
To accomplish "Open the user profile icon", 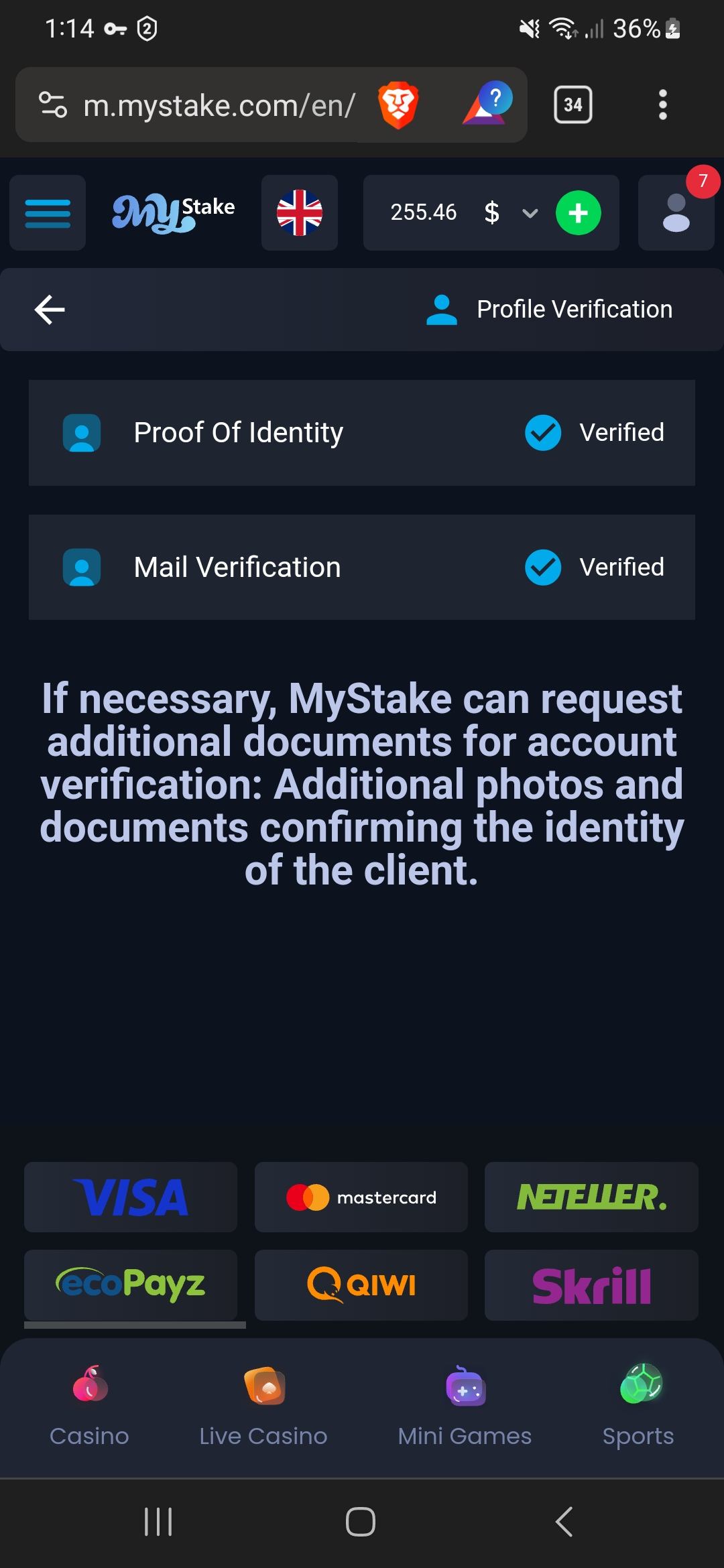I will coord(676,213).
